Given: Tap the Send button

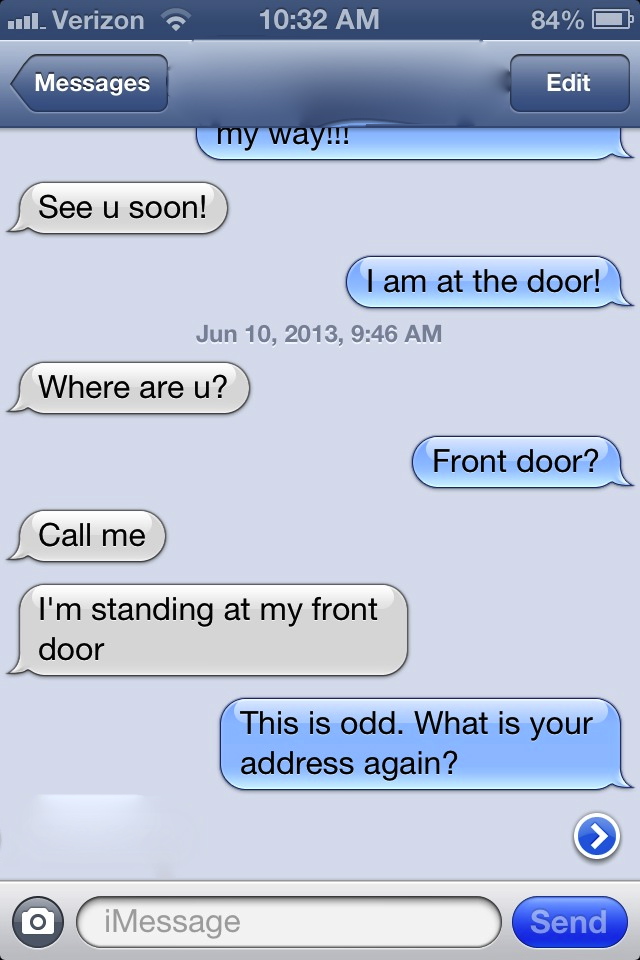Looking at the screenshot, I should pyautogui.click(x=568, y=921).
